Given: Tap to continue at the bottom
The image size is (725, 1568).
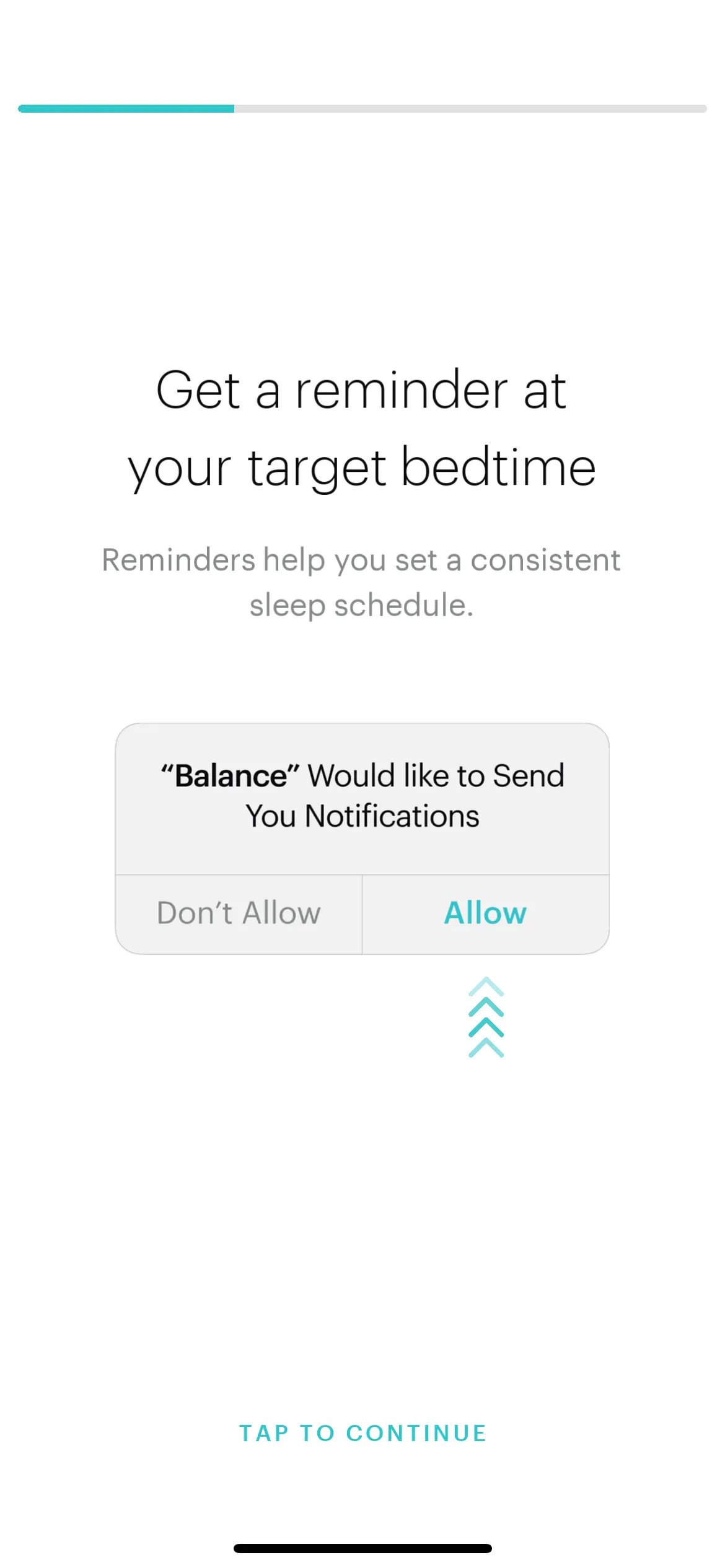Looking at the screenshot, I should (362, 1433).
